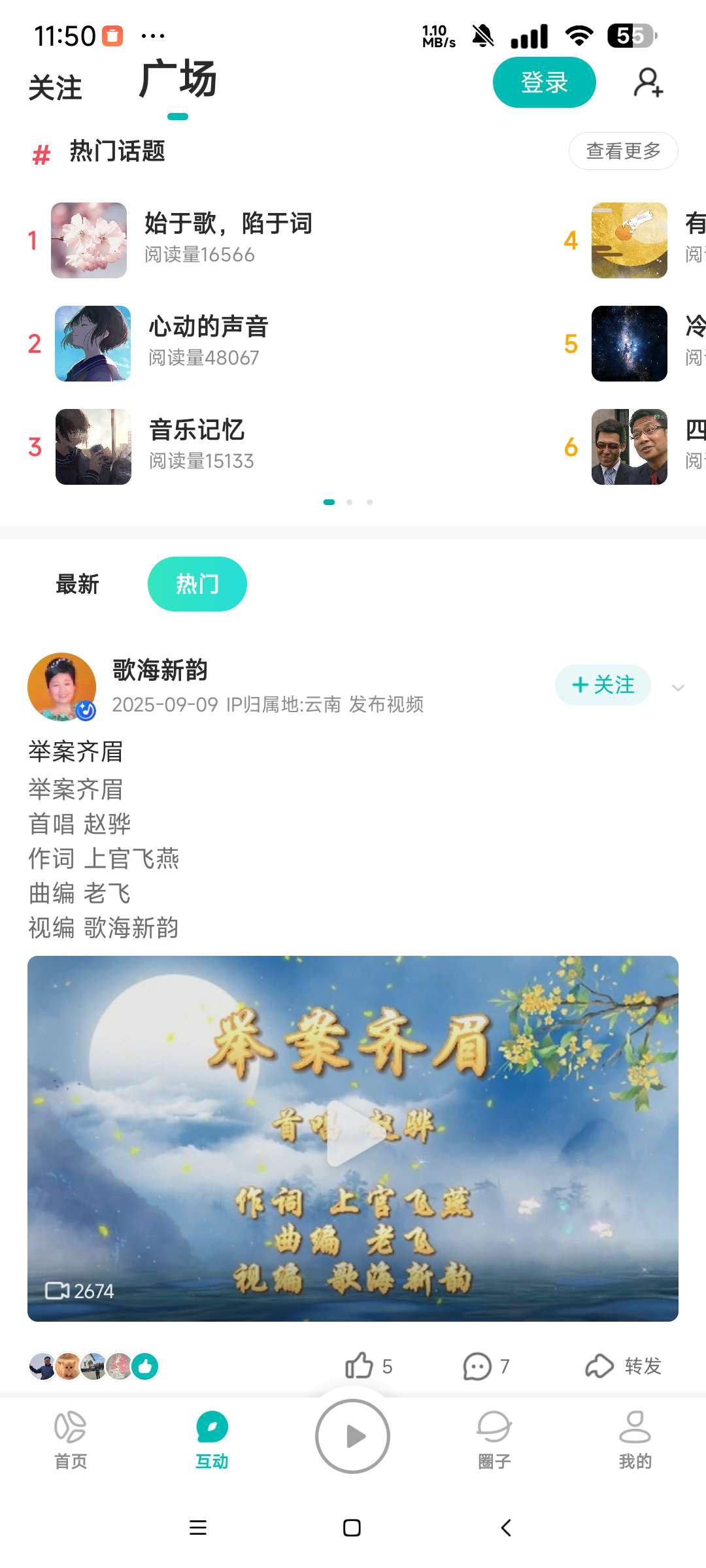This screenshot has height=1568, width=706.
Task: Open 歌海新韵's profile avatar
Action: 62,687
